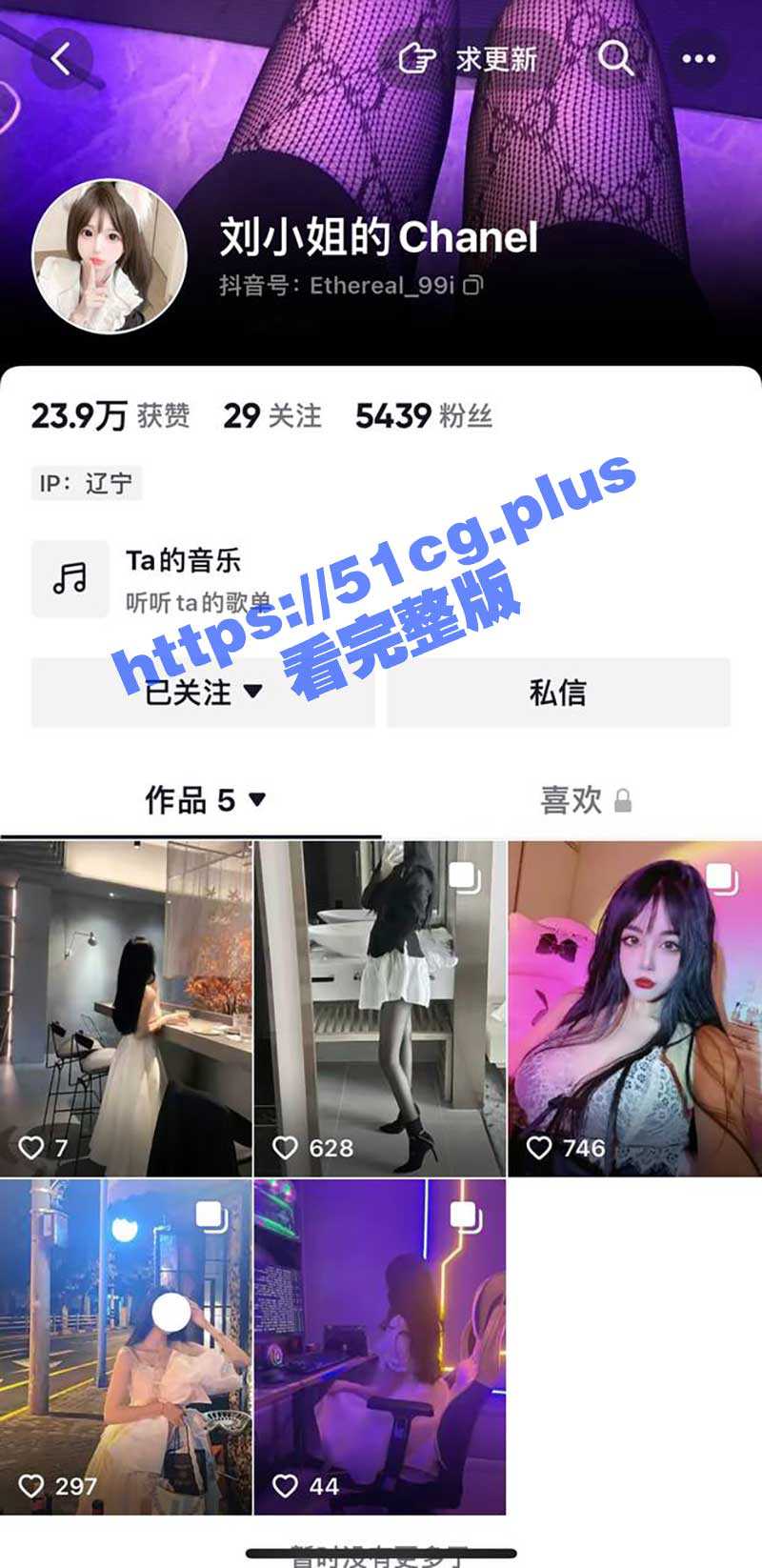The image size is (762, 1568).
Task: Send a private message via 私信
Action: [x=558, y=693]
